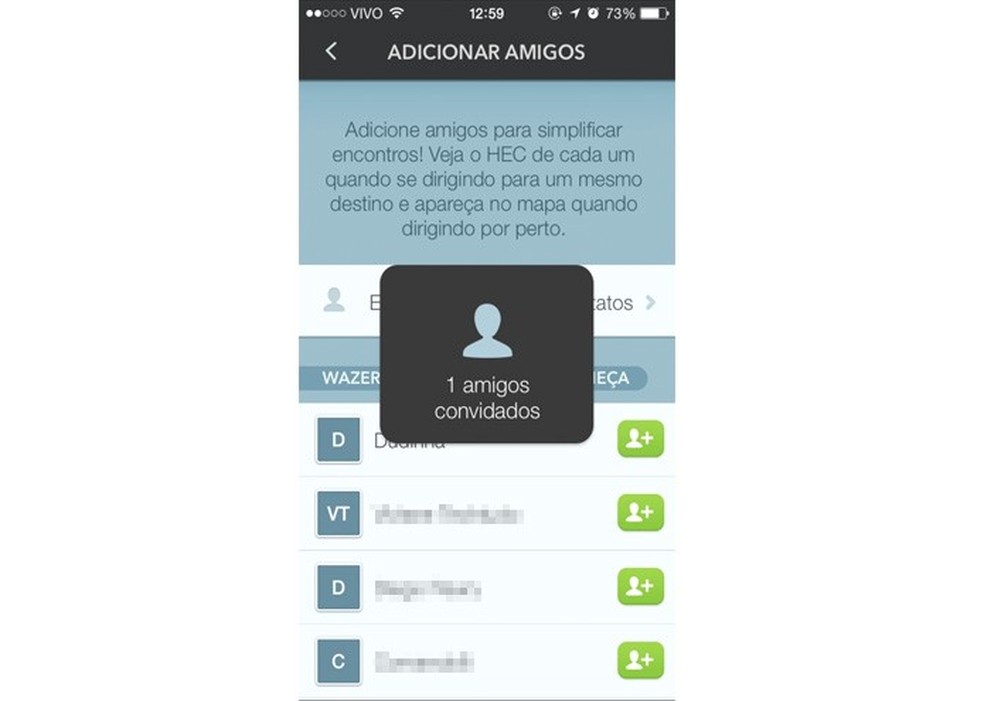This screenshot has width=984, height=701.
Task: Add Dudinha as a friend
Action: coord(640,439)
